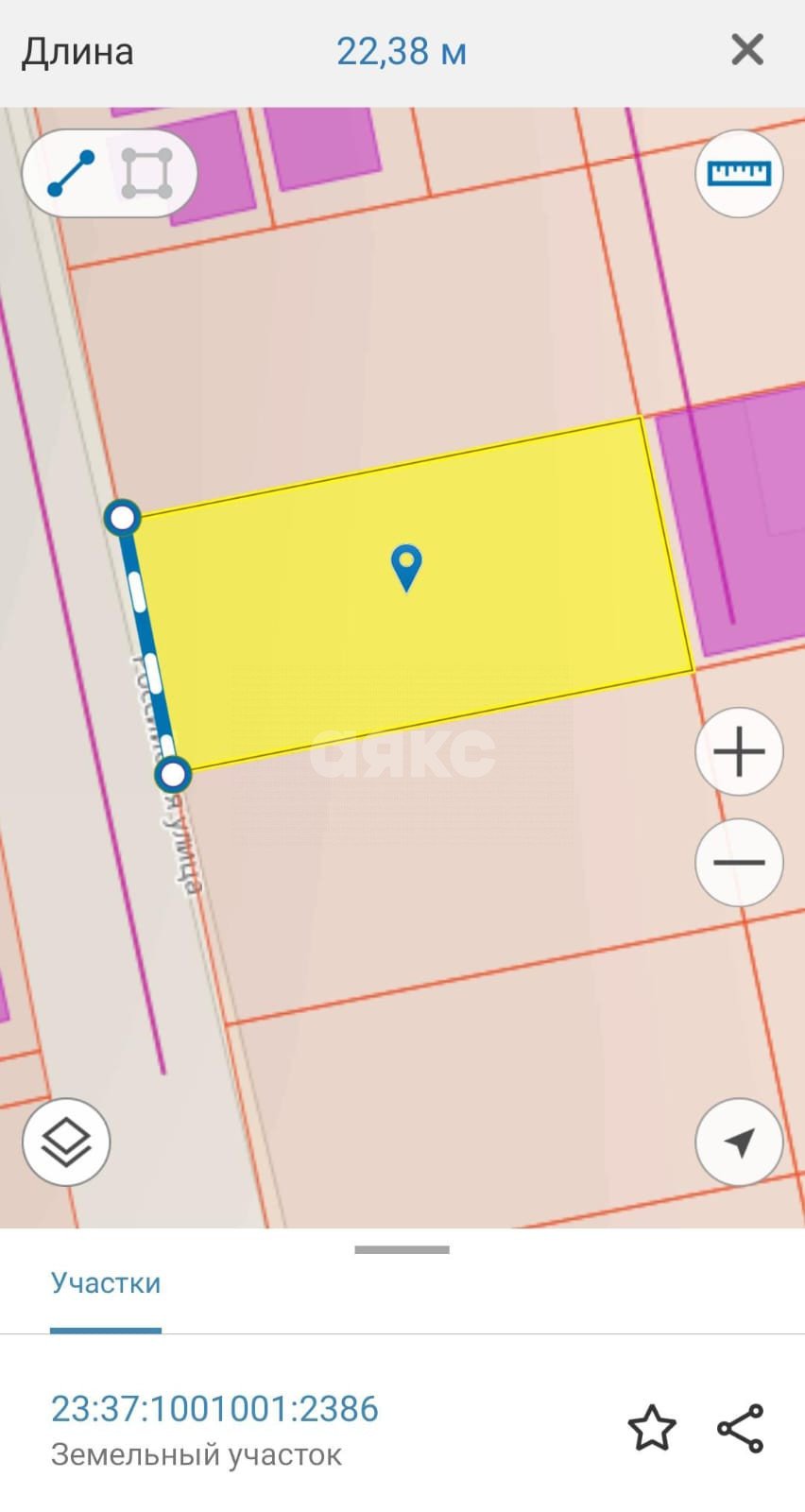Select the line distance measuring mode
The width and height of the screenshot is (805, 1512).
point(72,174)
